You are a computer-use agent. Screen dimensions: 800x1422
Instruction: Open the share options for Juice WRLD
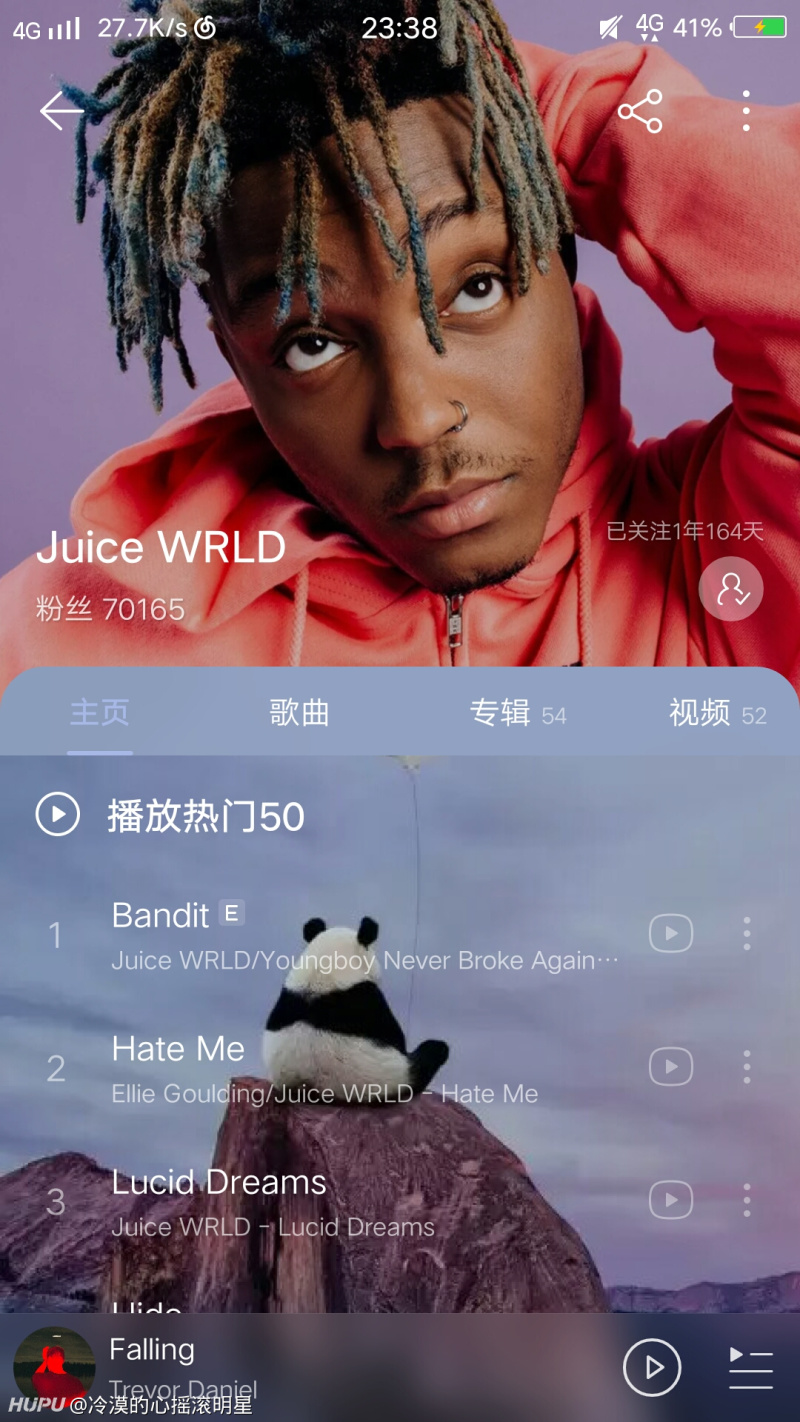638,111
